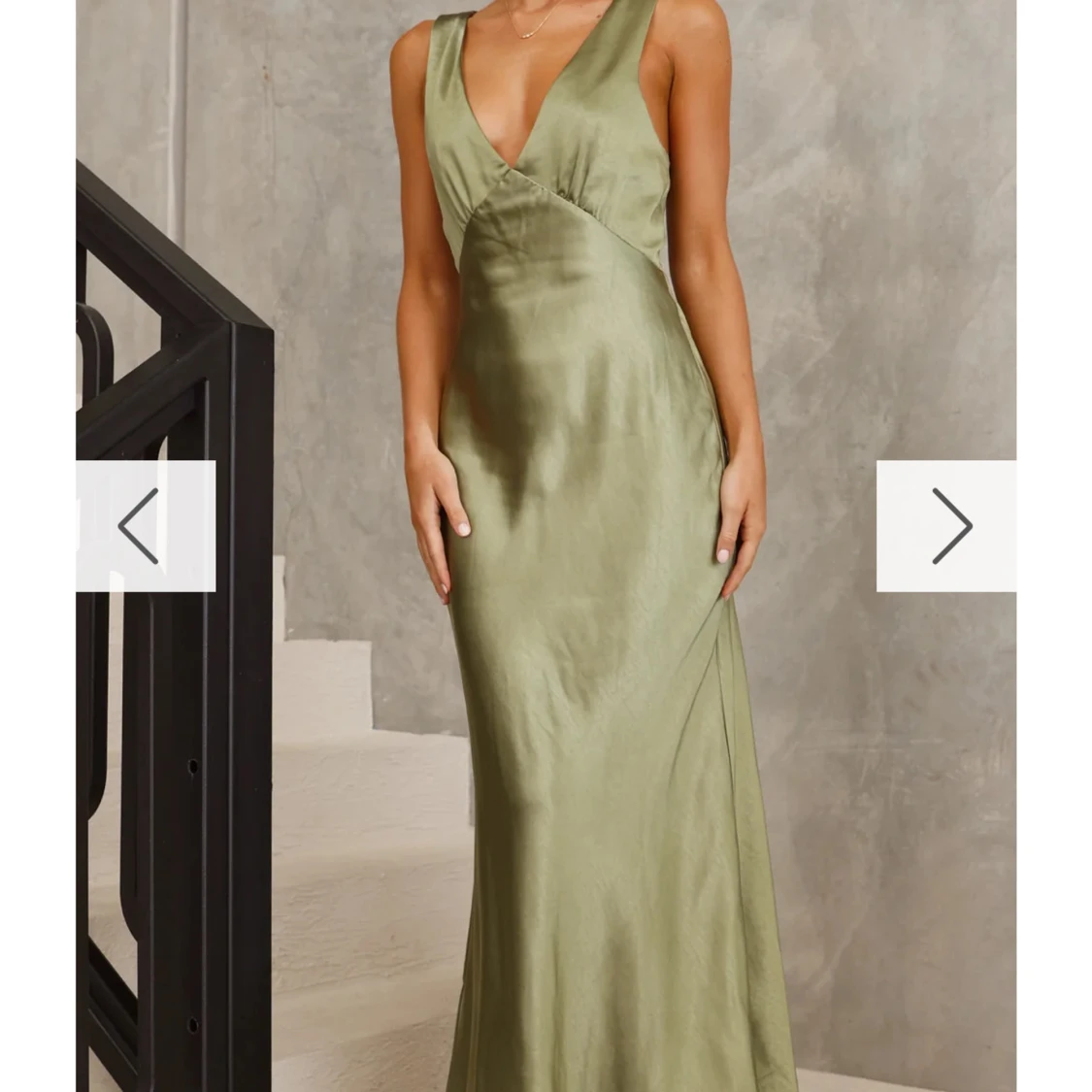The height and width of the screenshot is (1092, 1092).
Task: Show the next product photo
Action: tap(947, 526)
